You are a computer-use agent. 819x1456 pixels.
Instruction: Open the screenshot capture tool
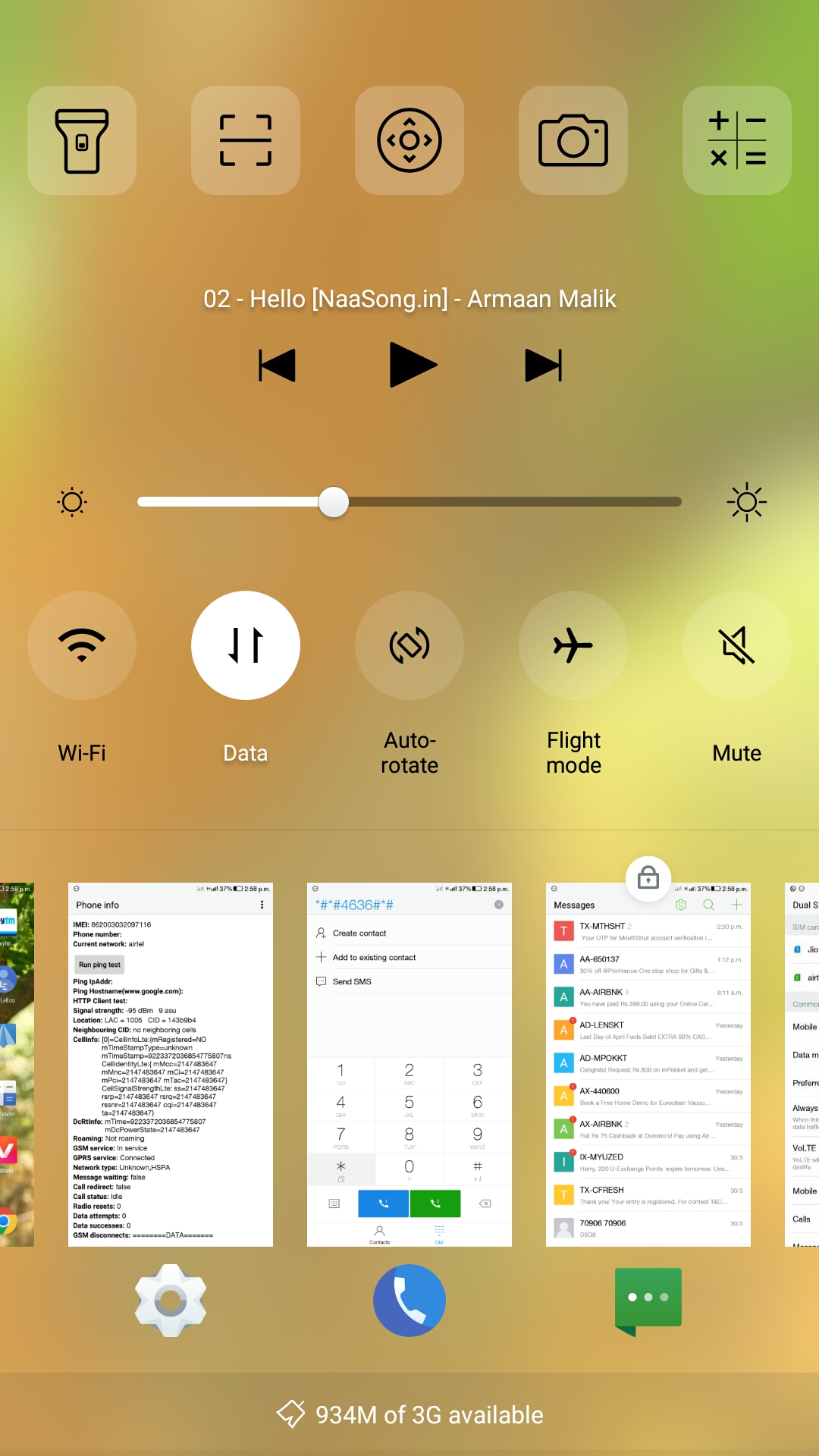pos(246,140)
